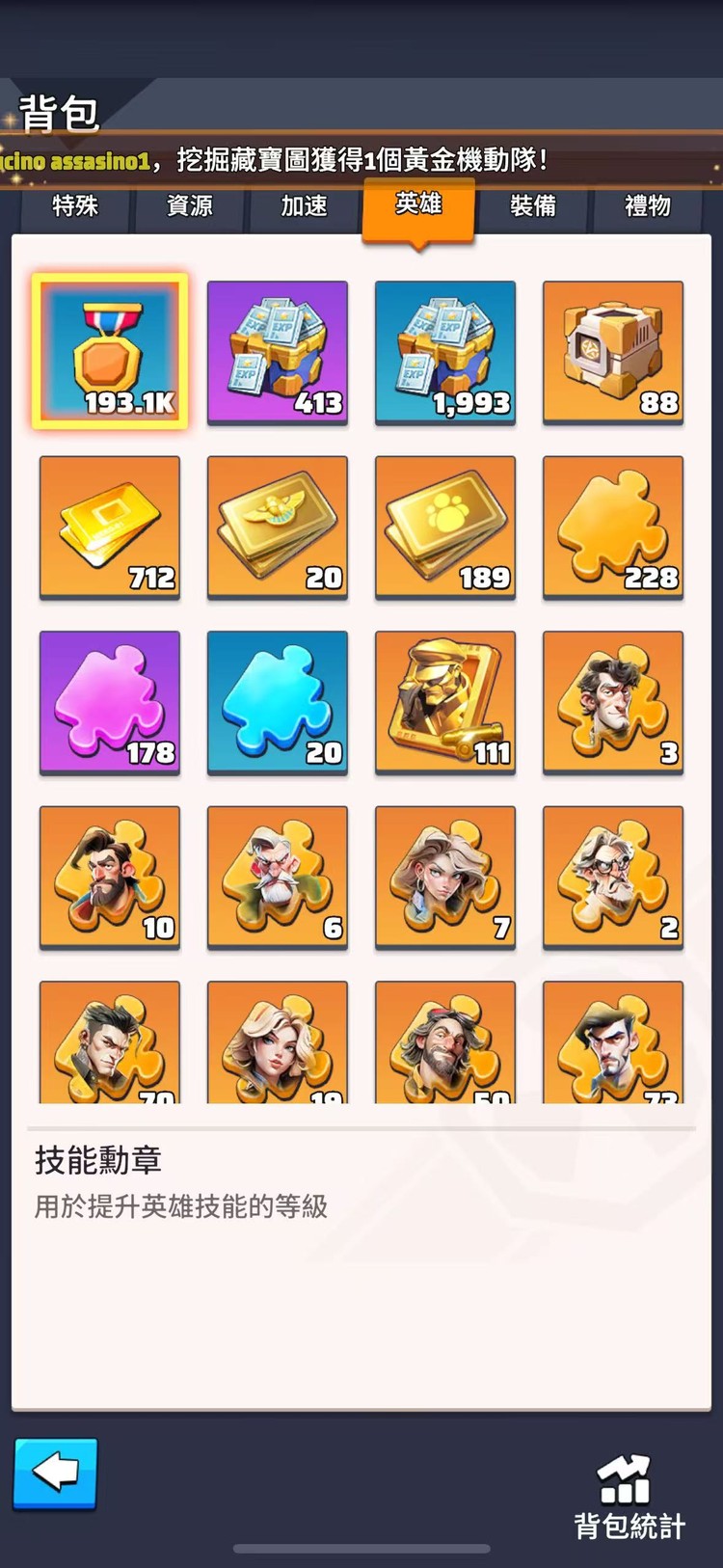Select the gold puzzle piece with 228
The height and width of the screenshot is (1568, 723).
[x=613, y=527]
